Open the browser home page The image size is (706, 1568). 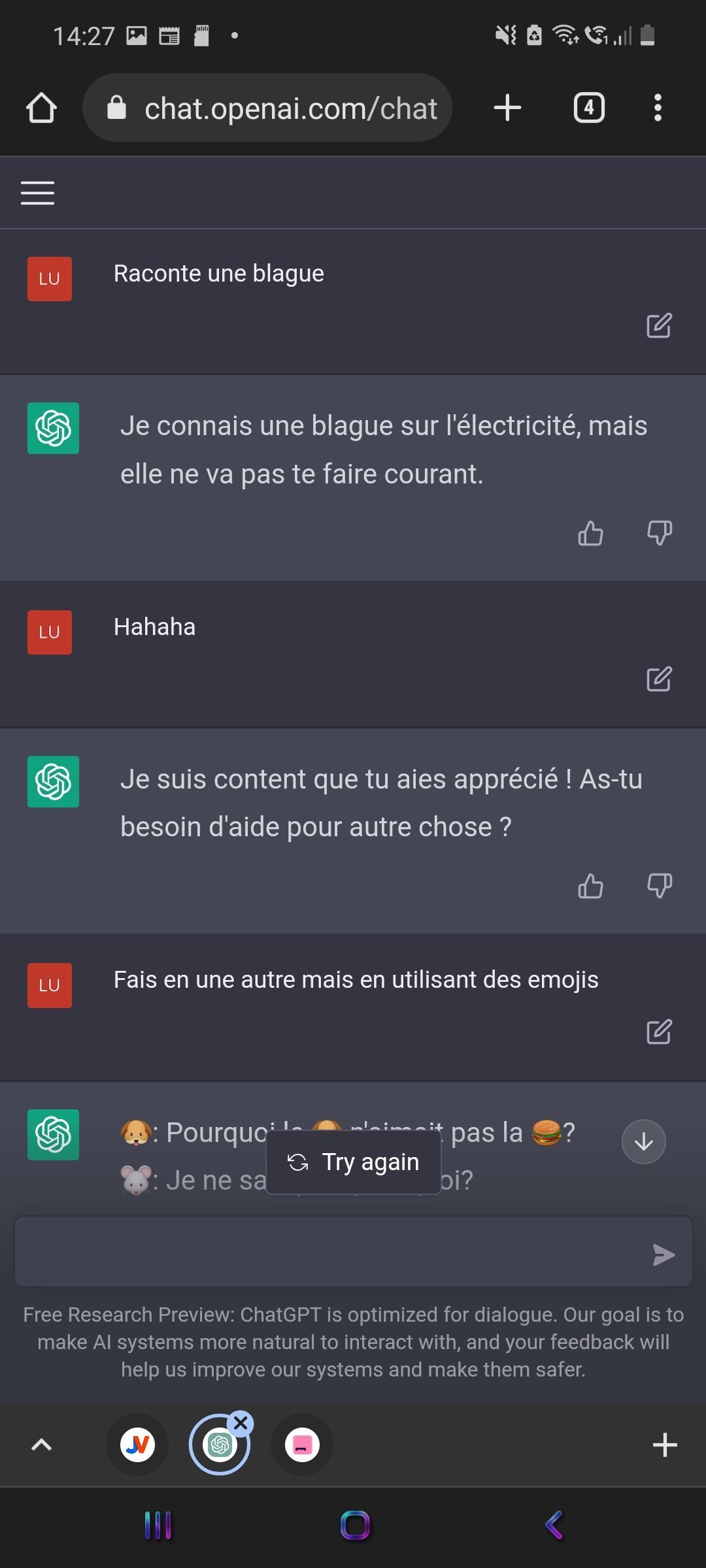click(41, 108)
